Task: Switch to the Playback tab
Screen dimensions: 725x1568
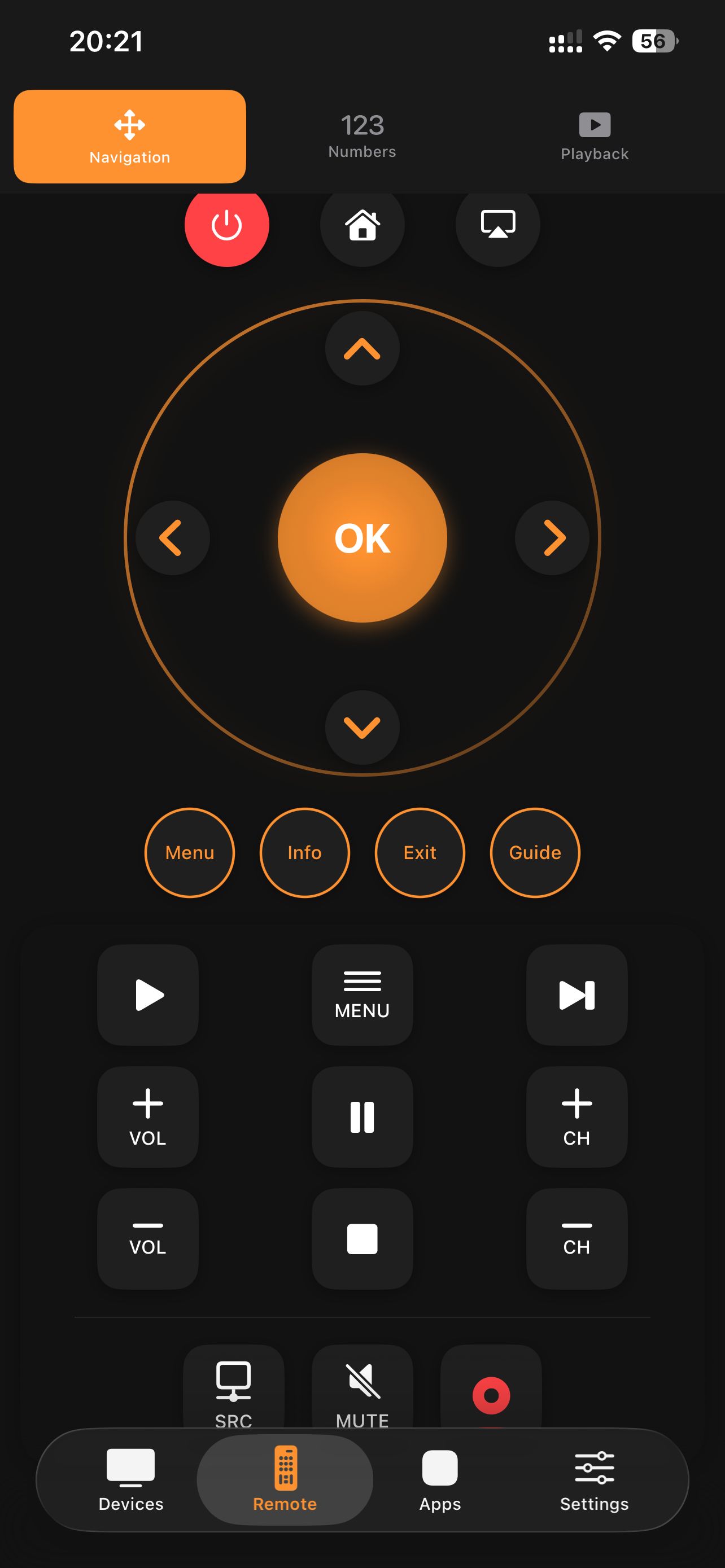Action: [x=594, y=135]
